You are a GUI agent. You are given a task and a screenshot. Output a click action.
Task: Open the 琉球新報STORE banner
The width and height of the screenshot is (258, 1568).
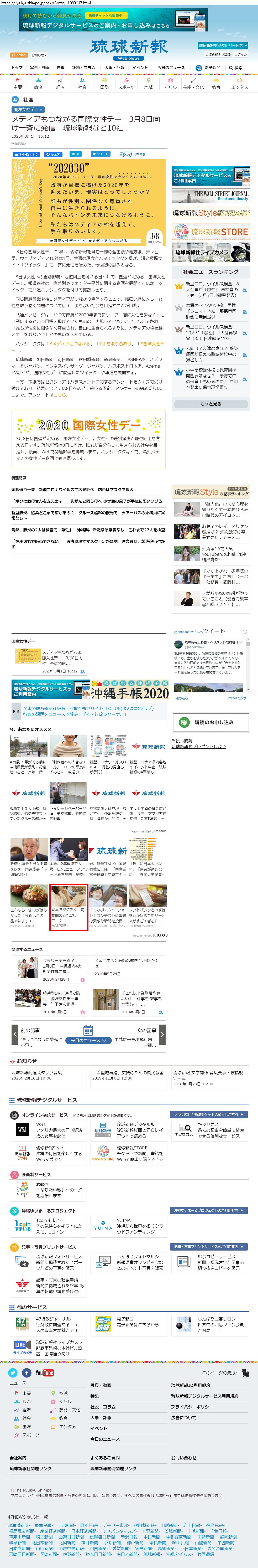point(210,231)
